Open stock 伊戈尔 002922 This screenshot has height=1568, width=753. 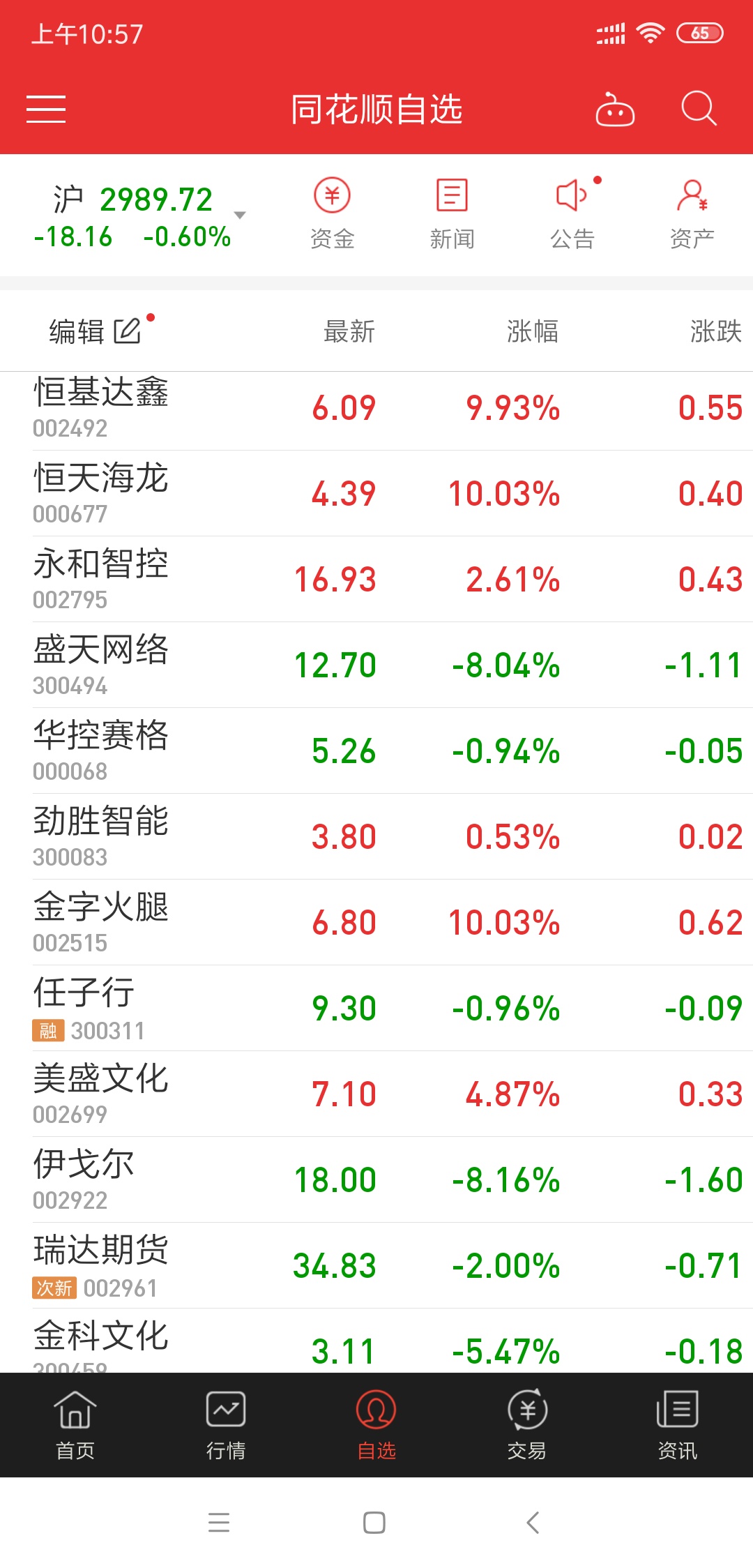(376, 1180)
